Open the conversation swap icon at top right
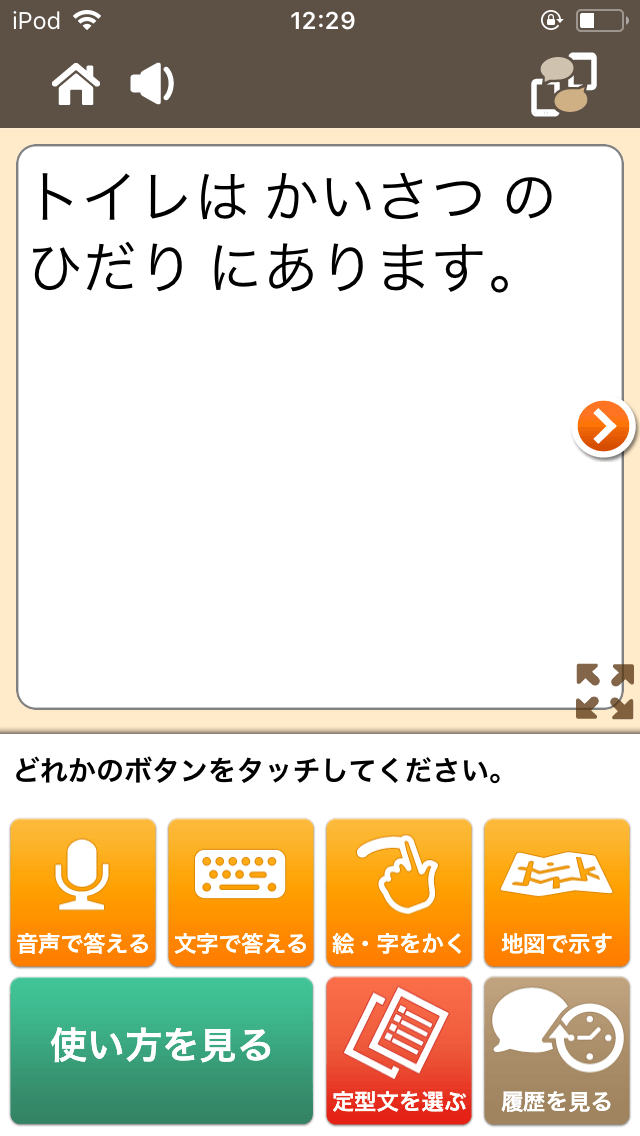Screen dimensions: 640x1136 [563, 86]
